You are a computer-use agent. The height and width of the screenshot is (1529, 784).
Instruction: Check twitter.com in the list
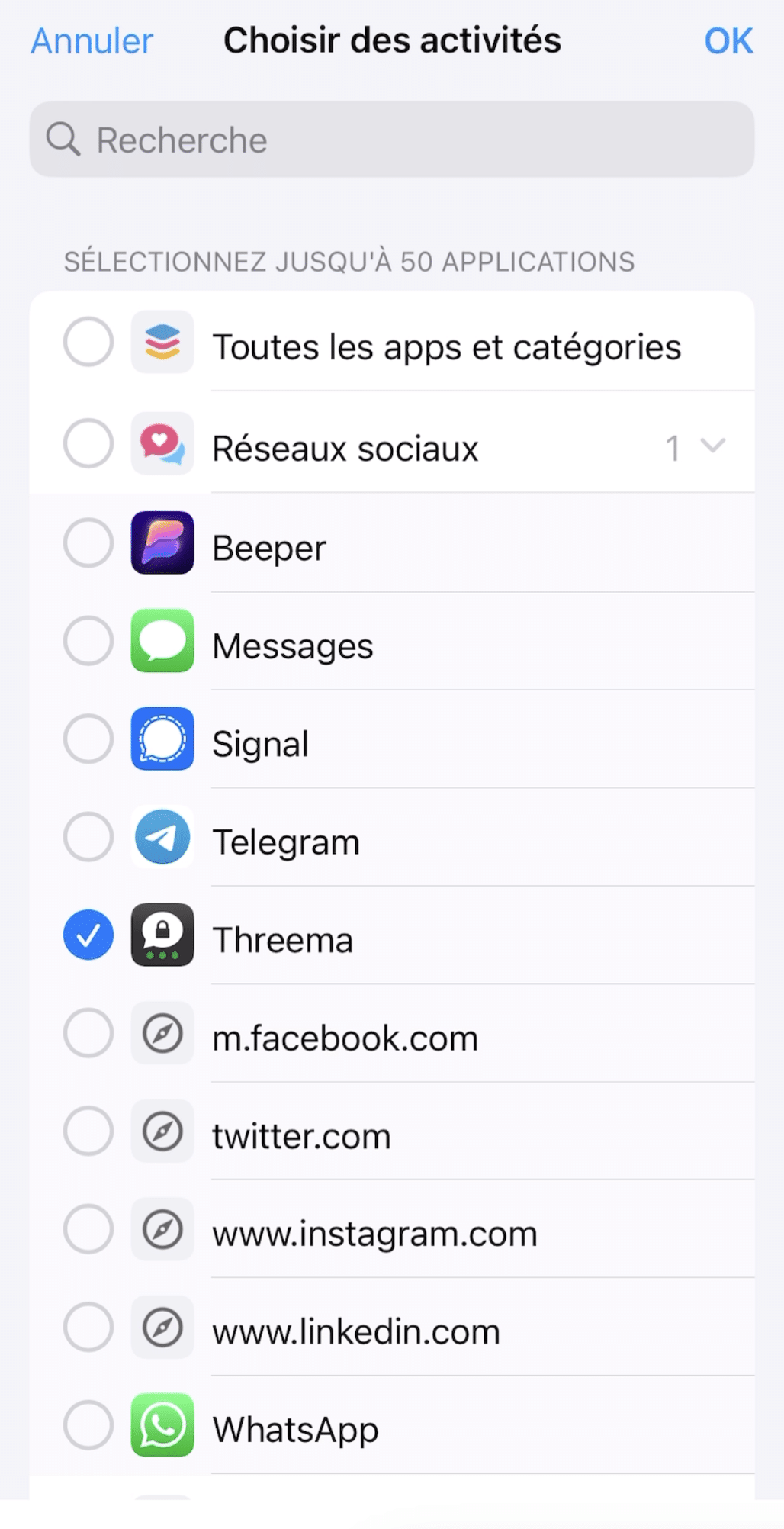click(x=88, y=1131)
